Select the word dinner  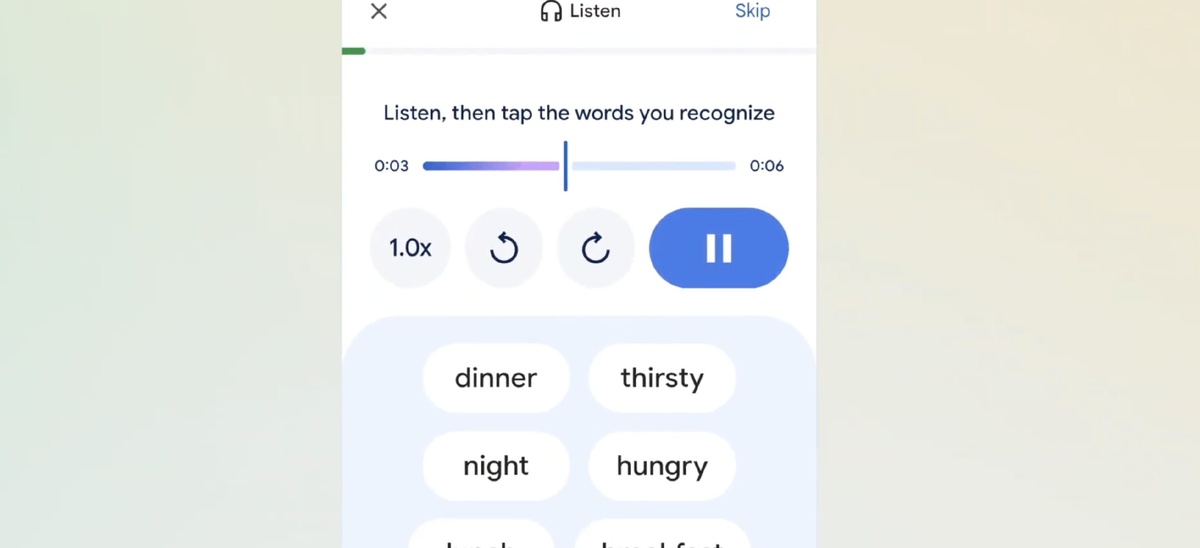coord(496,378)
